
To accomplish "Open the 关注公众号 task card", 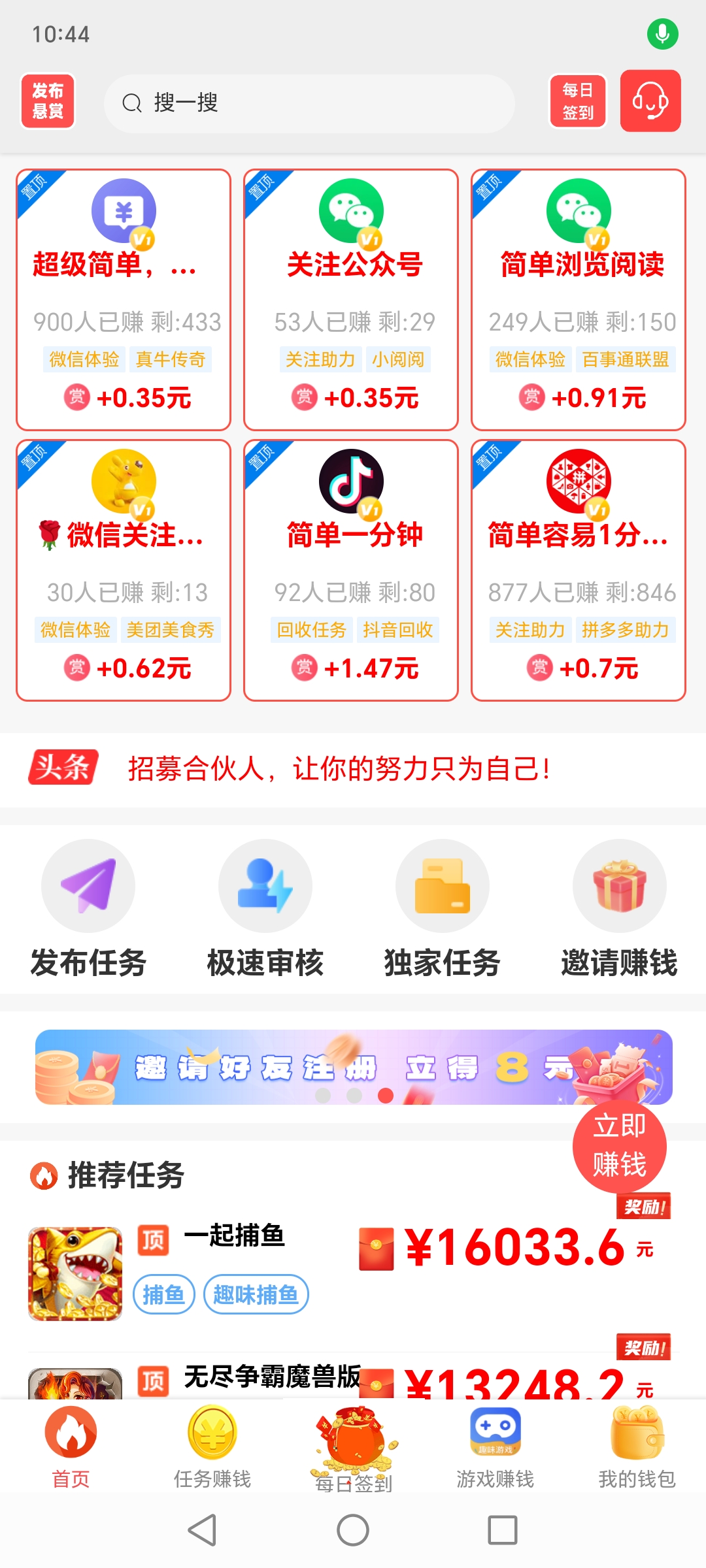I will 351,300.
